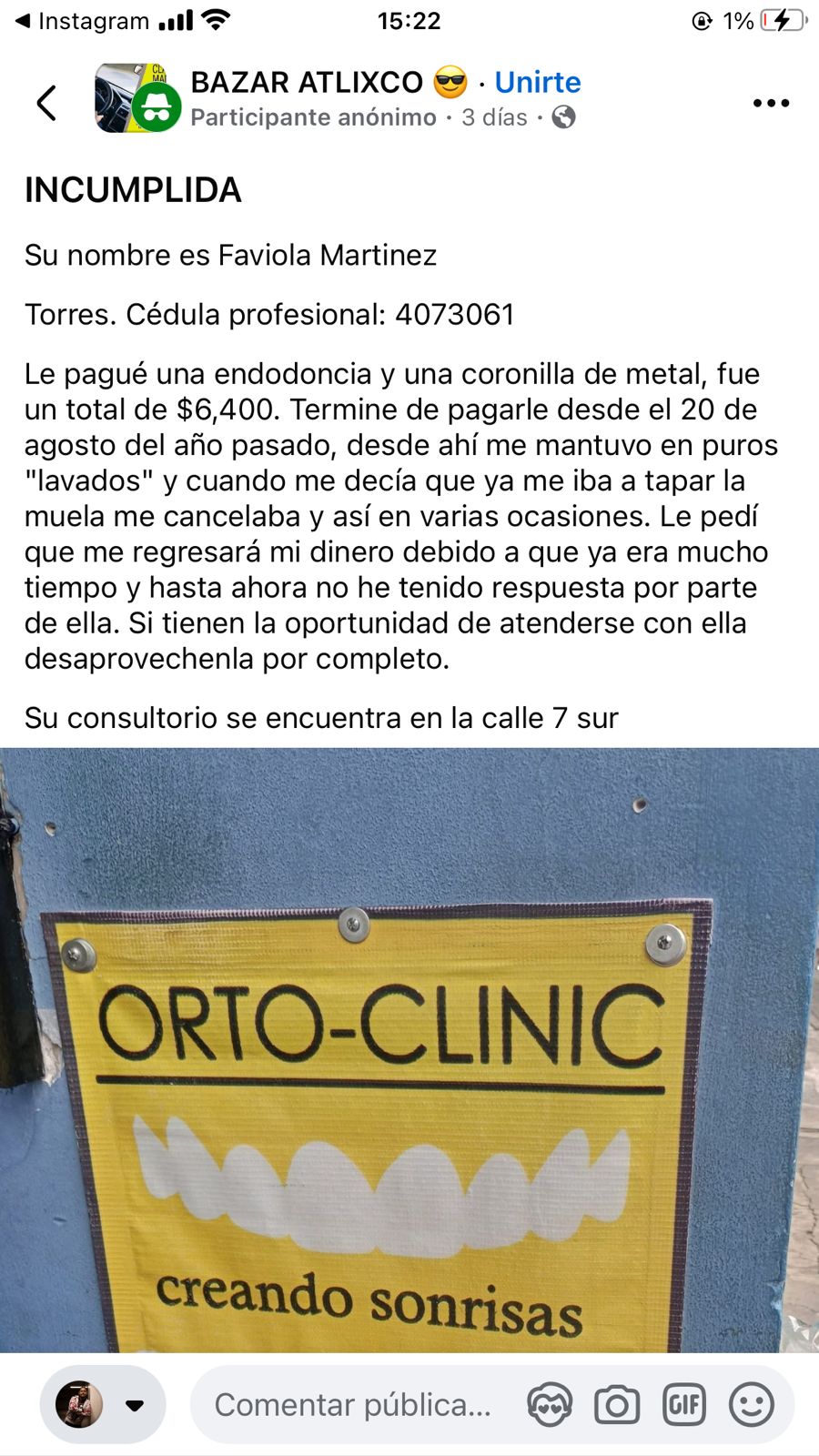The height and width of the screenshot is (1456, 819).
Task: Tap the back chevron to leave the post
Action: click(x=45, y=102)
